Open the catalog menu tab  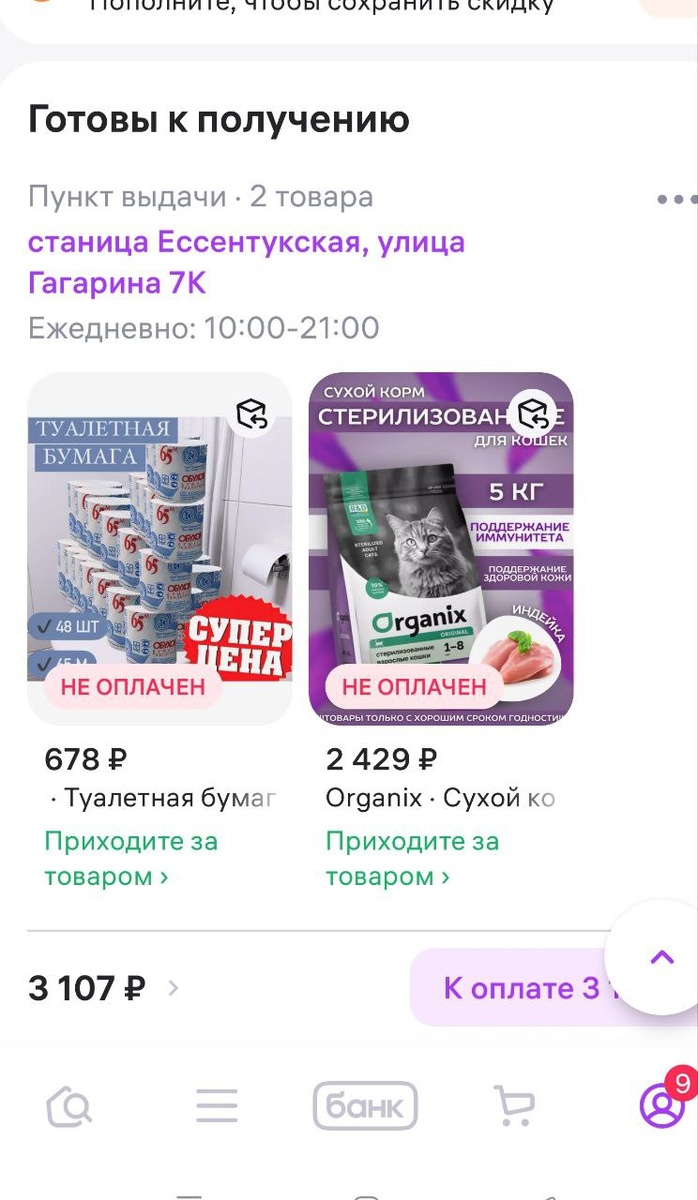216,1106
